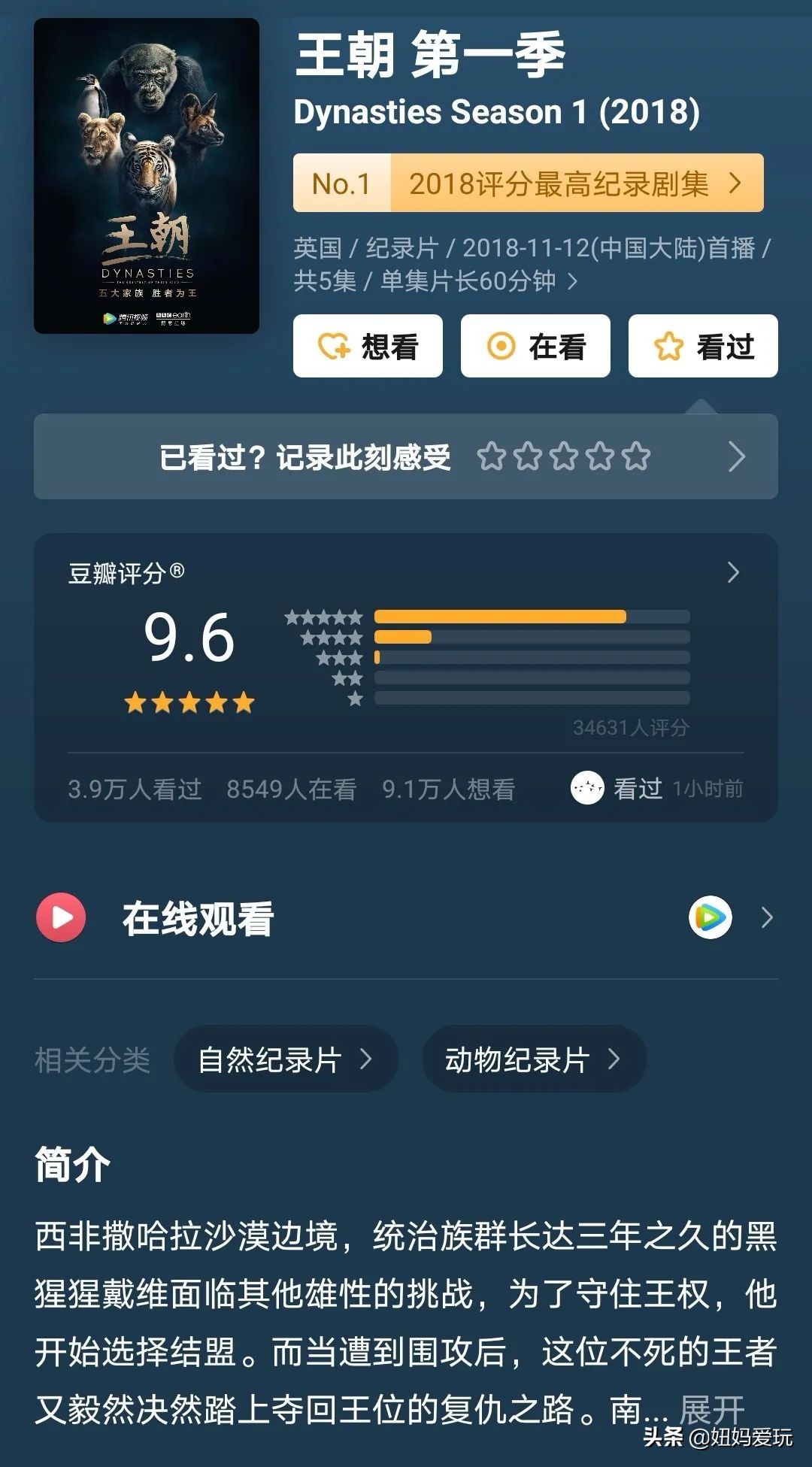The image size is (812, 1467).
Task: Open episode details via chevron after 单集片长60分钟
Action: tap(573, 282)
